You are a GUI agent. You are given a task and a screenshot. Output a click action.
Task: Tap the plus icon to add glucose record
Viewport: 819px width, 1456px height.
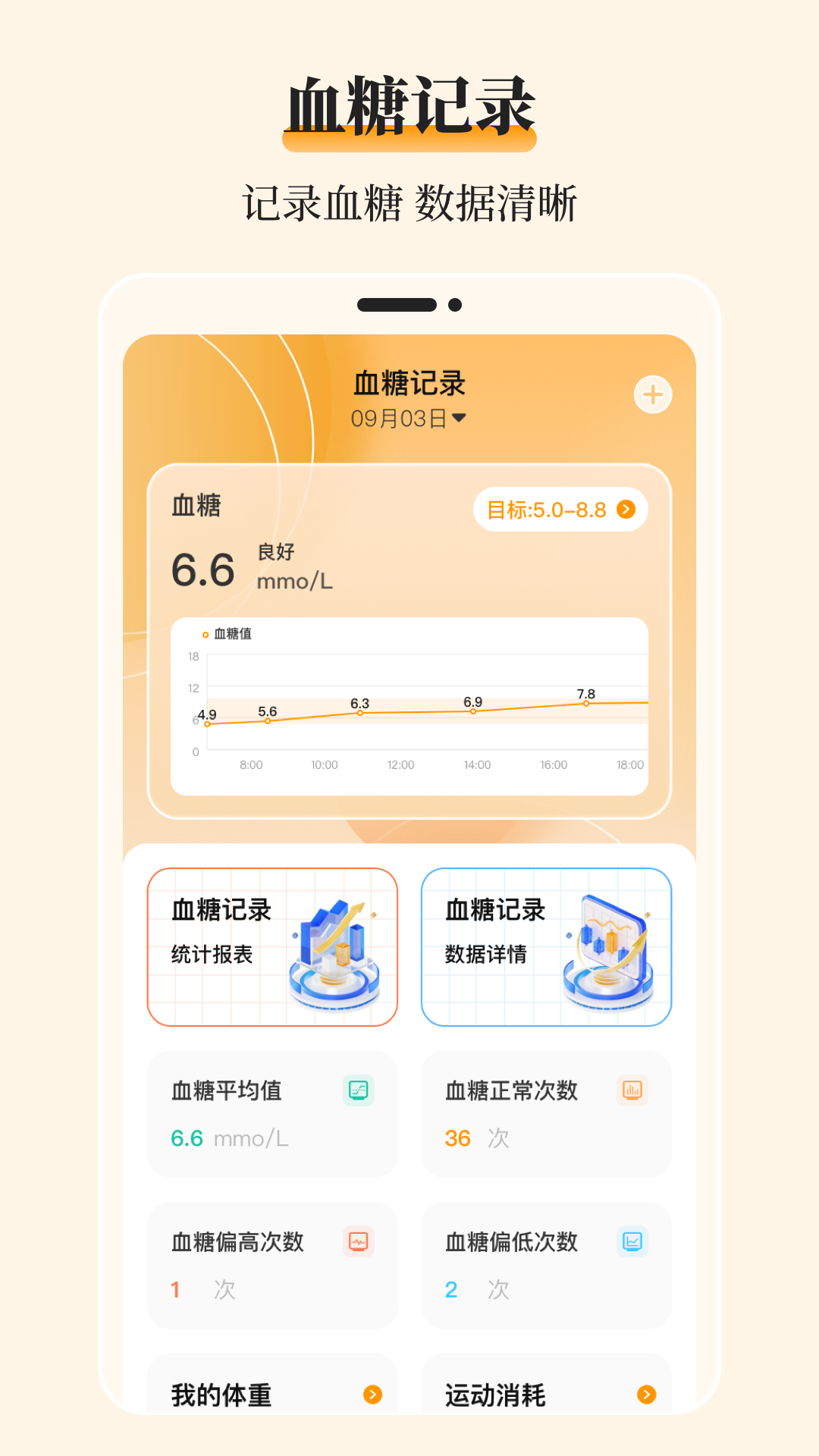pos(653,395)
